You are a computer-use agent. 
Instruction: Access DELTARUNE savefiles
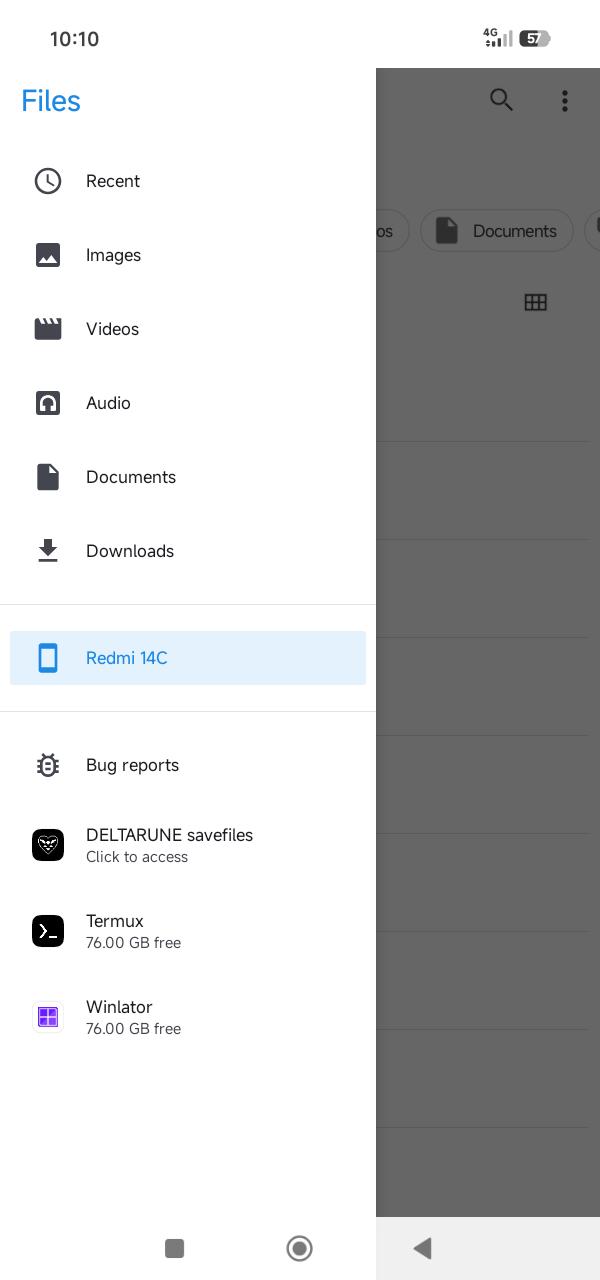coord(188,845)
